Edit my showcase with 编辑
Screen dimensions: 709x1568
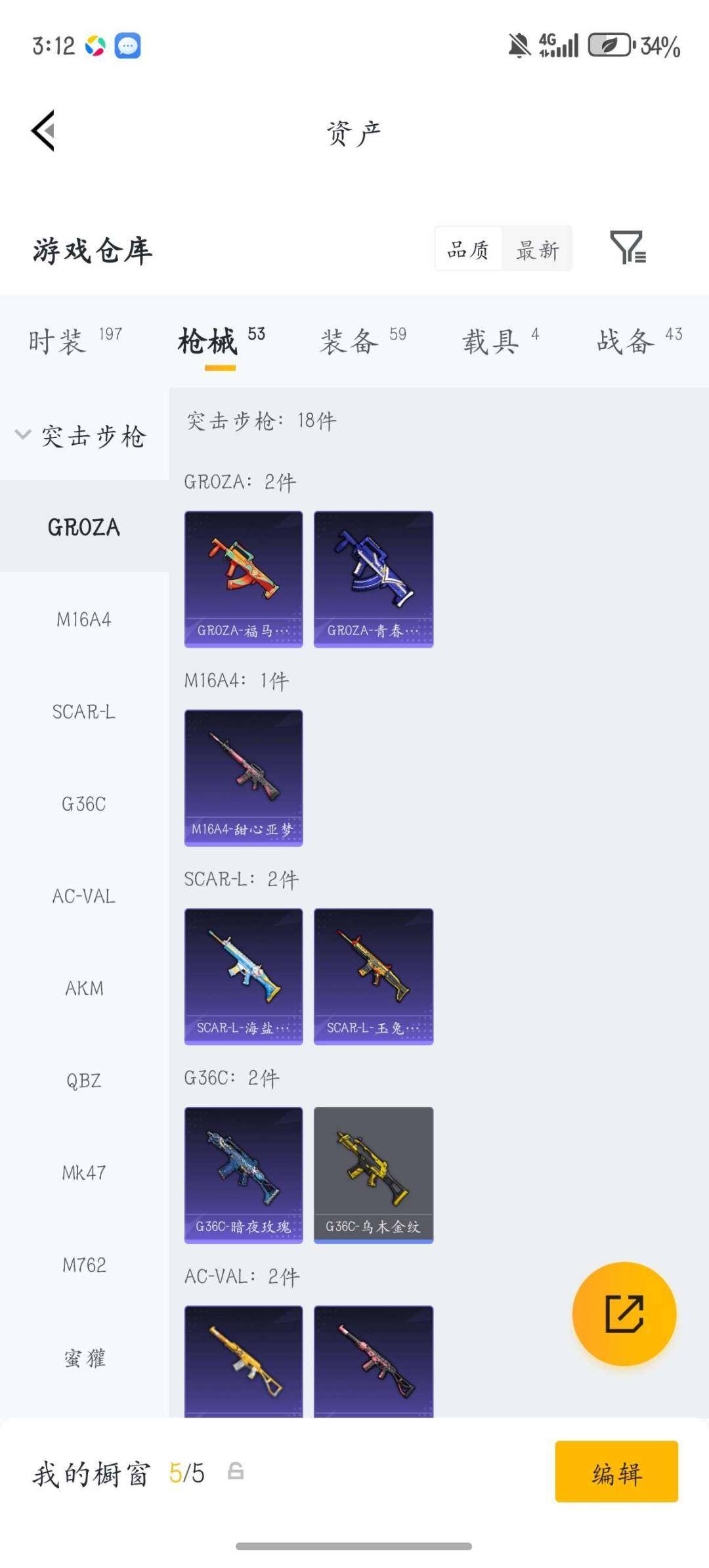616,1471
